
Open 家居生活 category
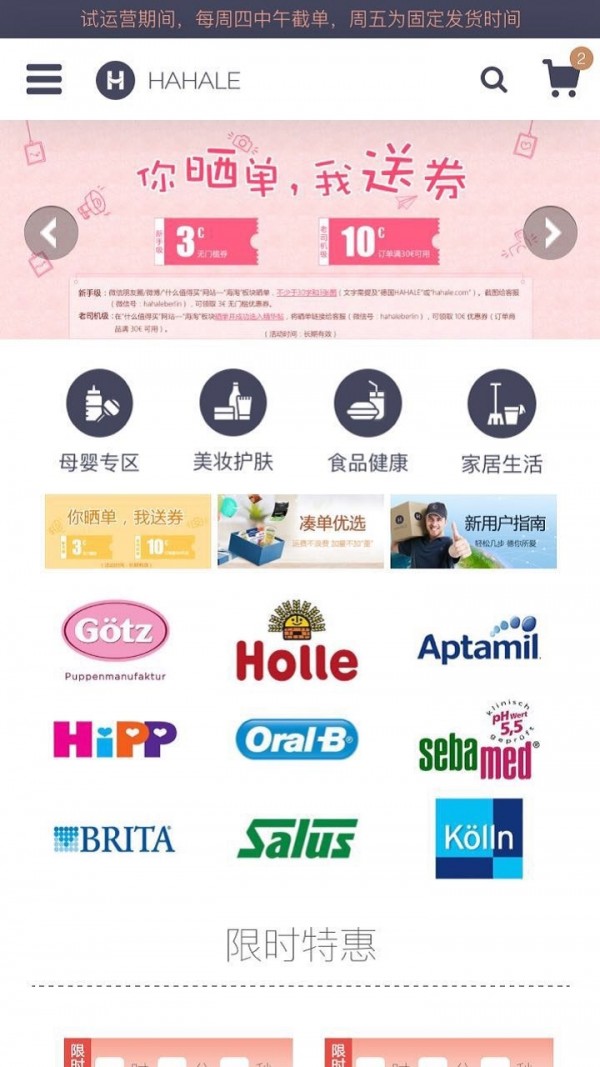click(x=501, y=420)
